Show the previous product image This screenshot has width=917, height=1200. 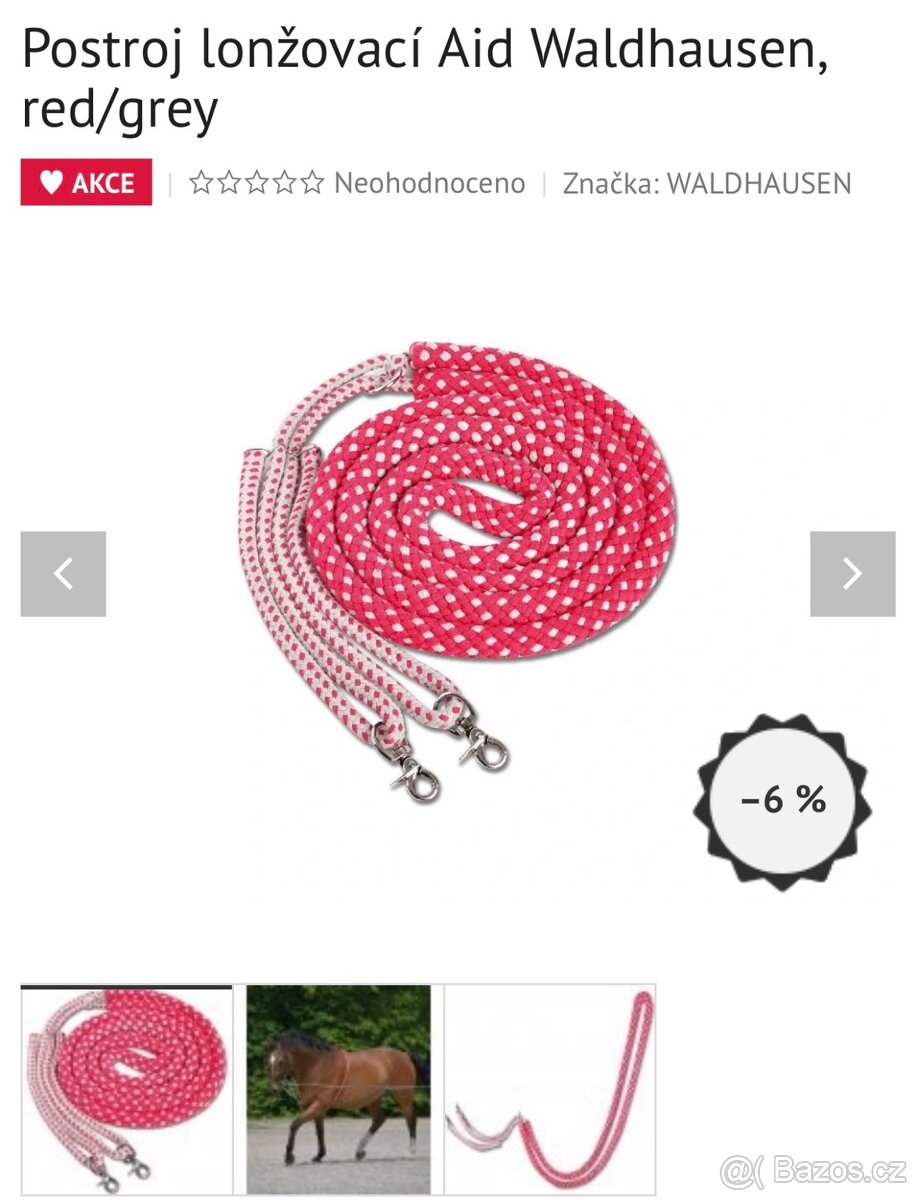point(63,574)
